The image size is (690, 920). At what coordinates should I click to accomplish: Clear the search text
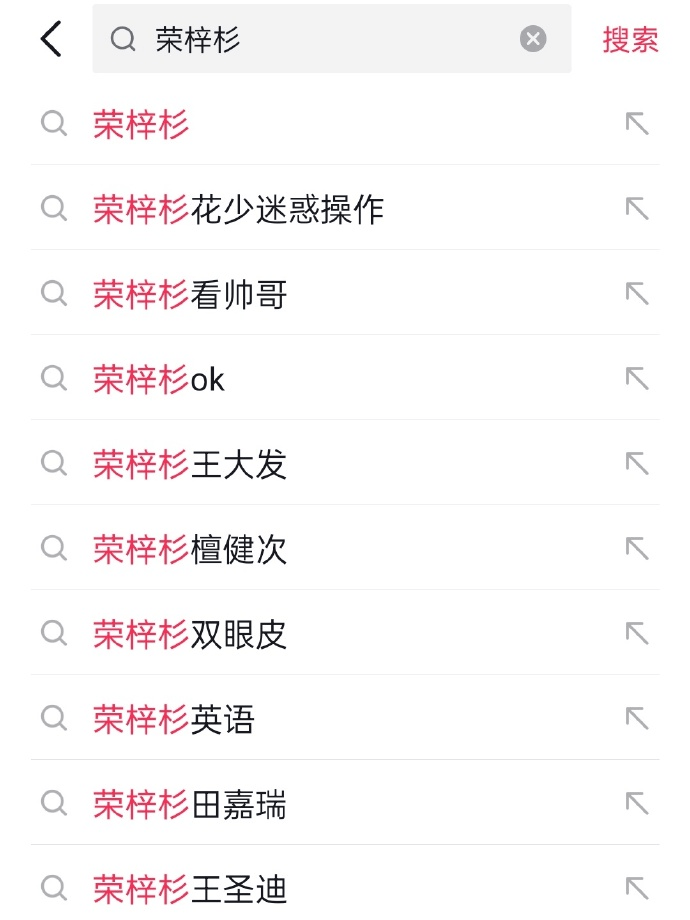coord(533,39)
